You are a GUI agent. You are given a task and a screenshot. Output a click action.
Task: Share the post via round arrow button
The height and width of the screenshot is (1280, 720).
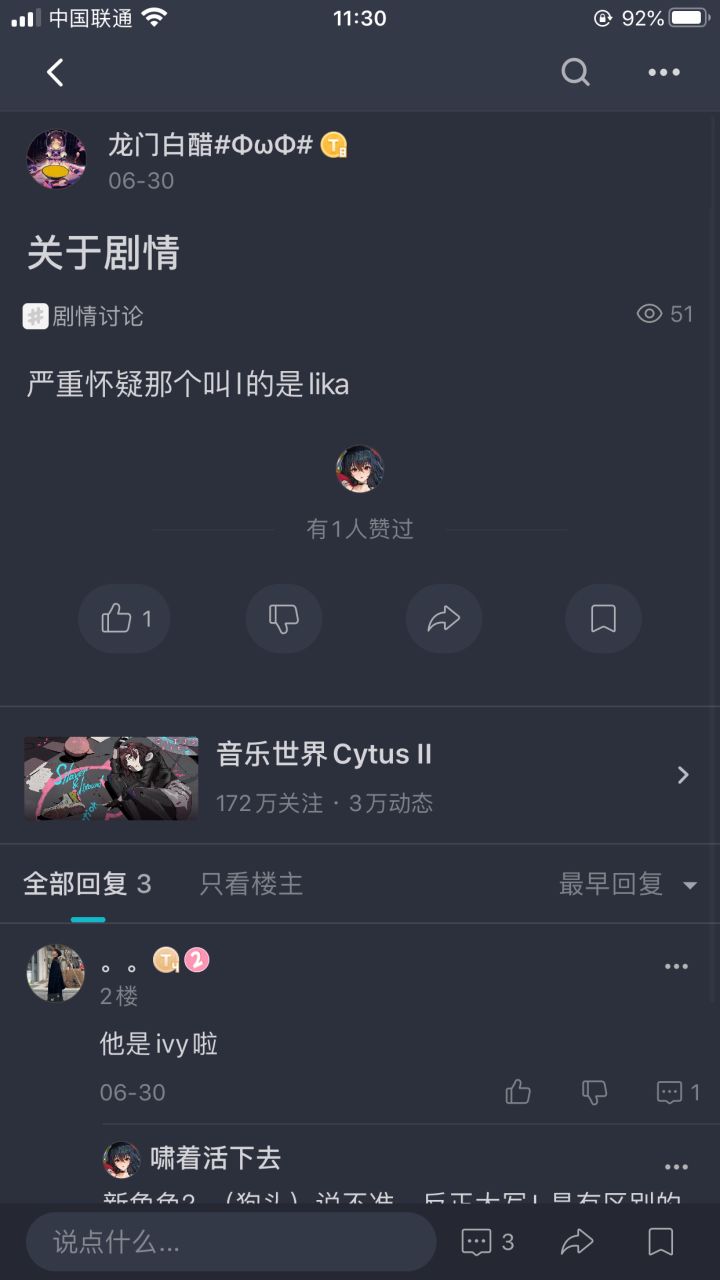pyautogui.click(x=444, y=619)
